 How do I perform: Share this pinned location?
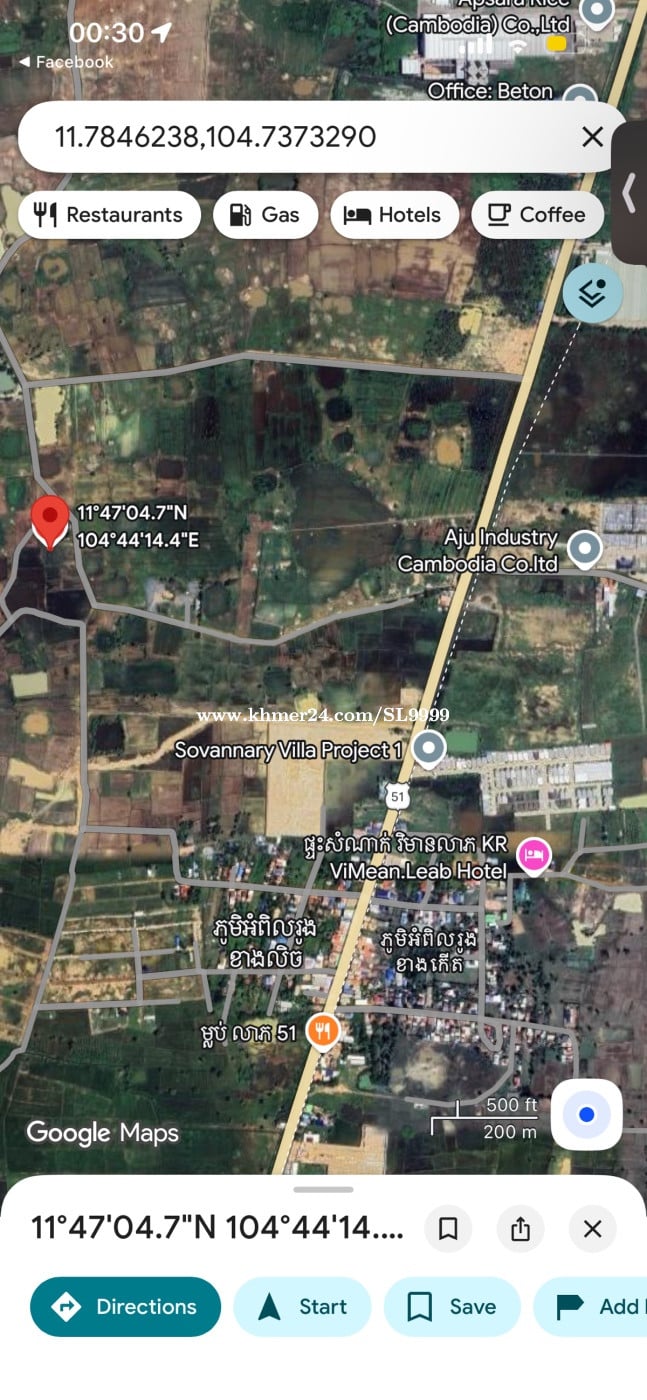pos(520,1229)
